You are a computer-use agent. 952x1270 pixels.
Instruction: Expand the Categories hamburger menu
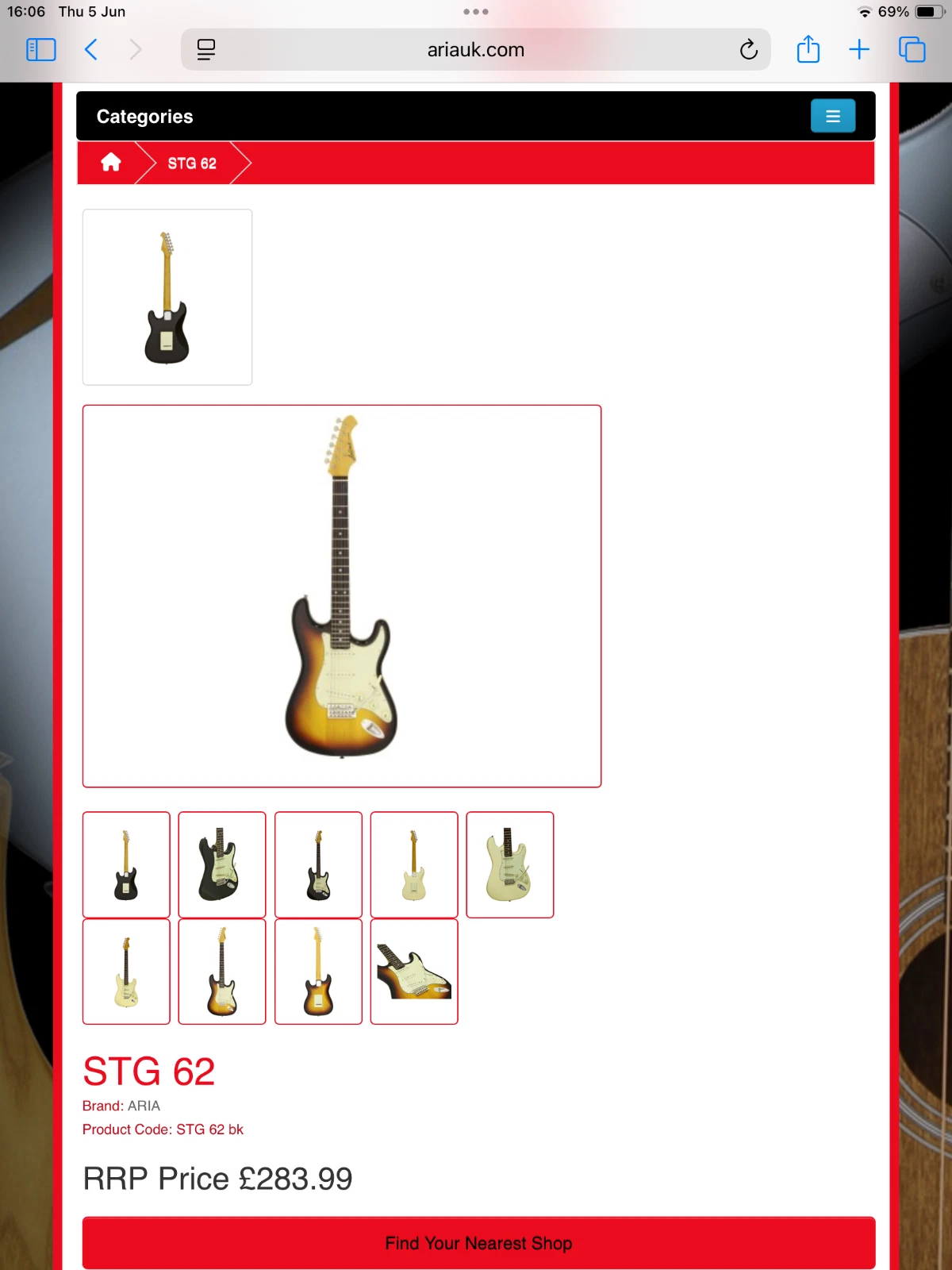tap(832, 117)
